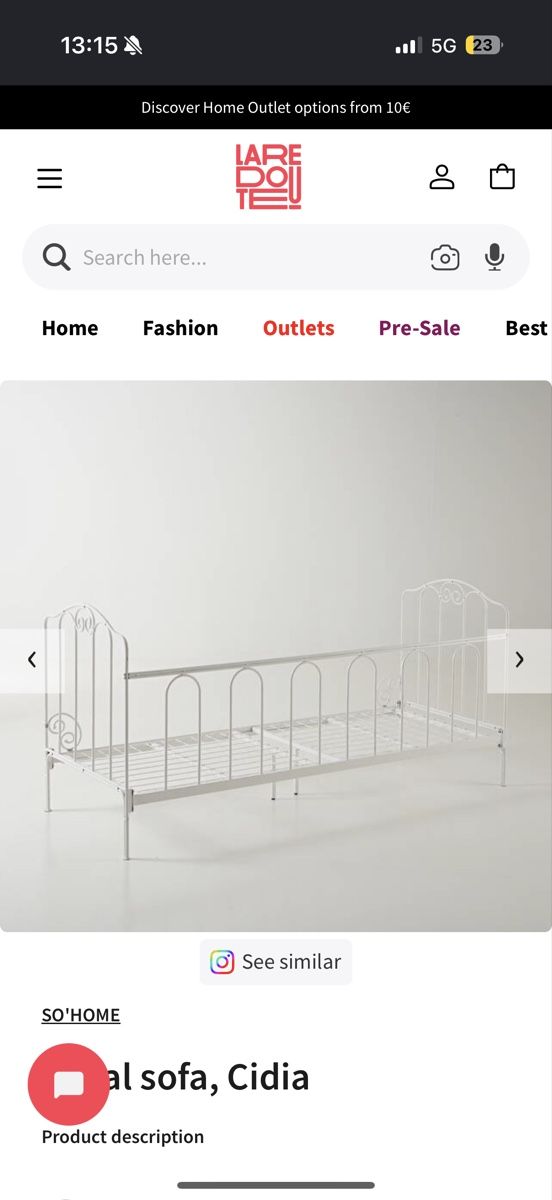
Task: Tap See similar button
Action: [x=276, y=962]
